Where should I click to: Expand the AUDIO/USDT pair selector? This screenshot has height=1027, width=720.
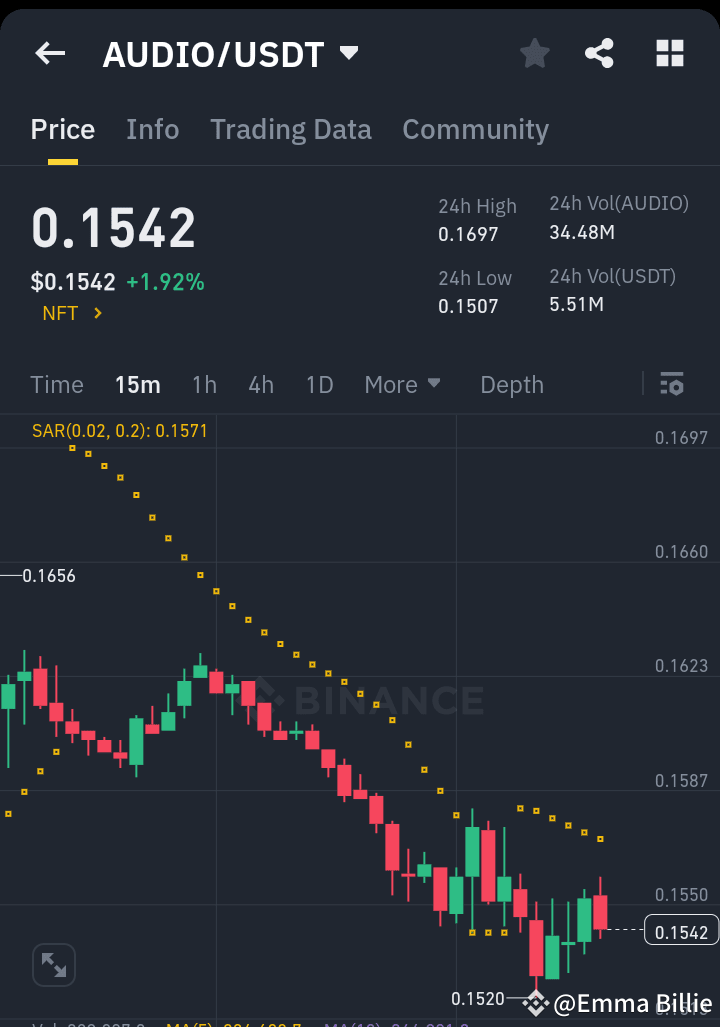tap(348, 54)
